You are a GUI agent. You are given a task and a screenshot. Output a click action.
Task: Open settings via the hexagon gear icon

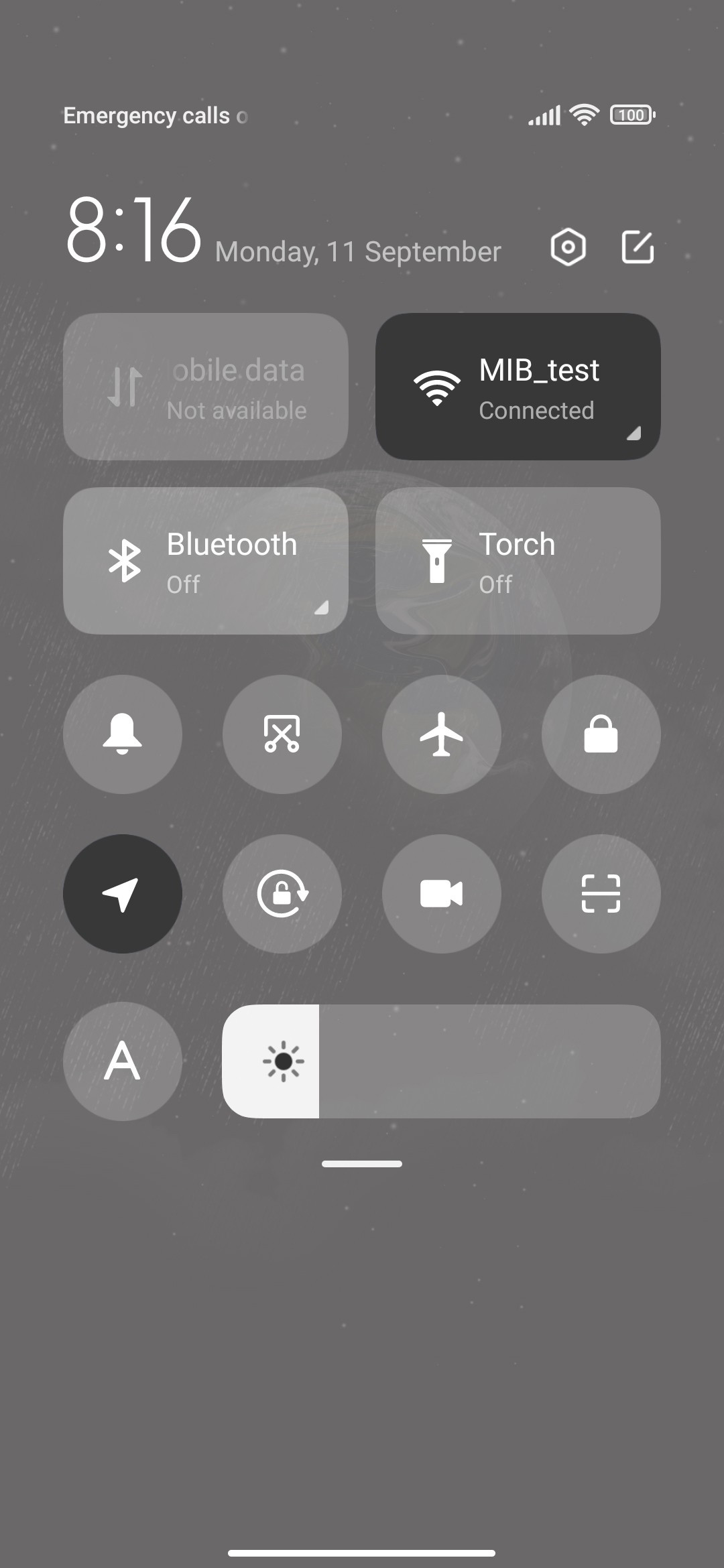[568, 247]
